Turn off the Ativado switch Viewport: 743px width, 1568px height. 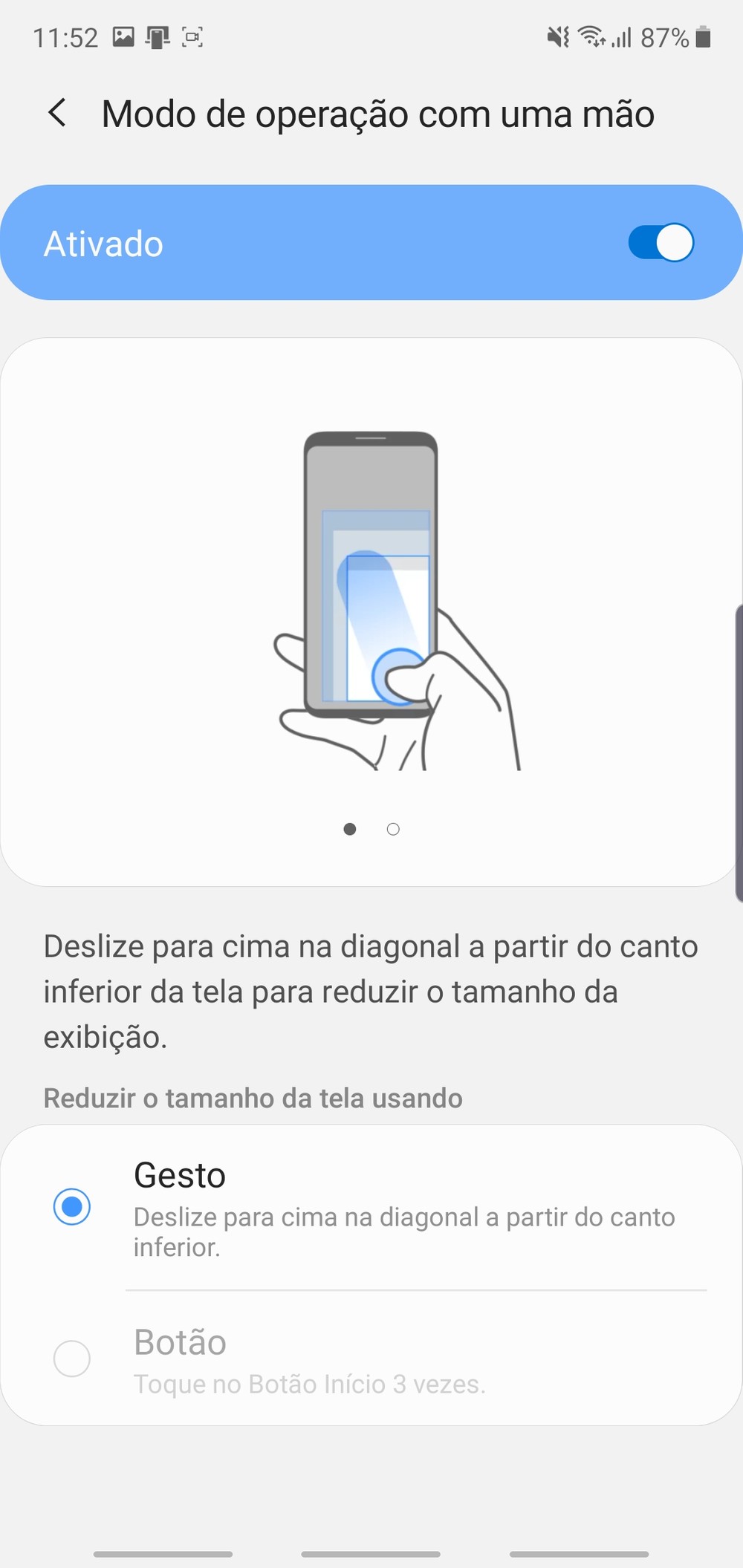click(660, 243)
